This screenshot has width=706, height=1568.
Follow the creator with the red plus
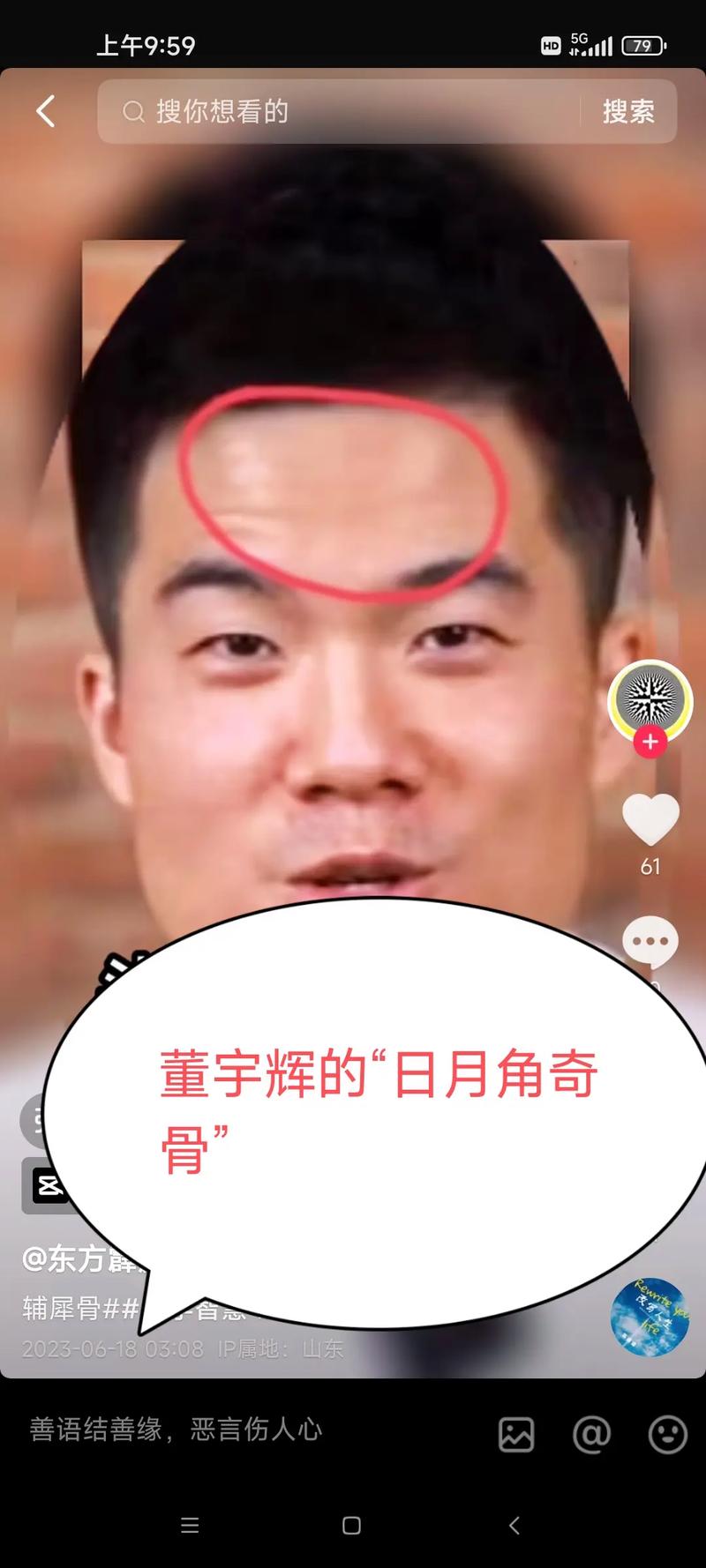tap(650, 743)
